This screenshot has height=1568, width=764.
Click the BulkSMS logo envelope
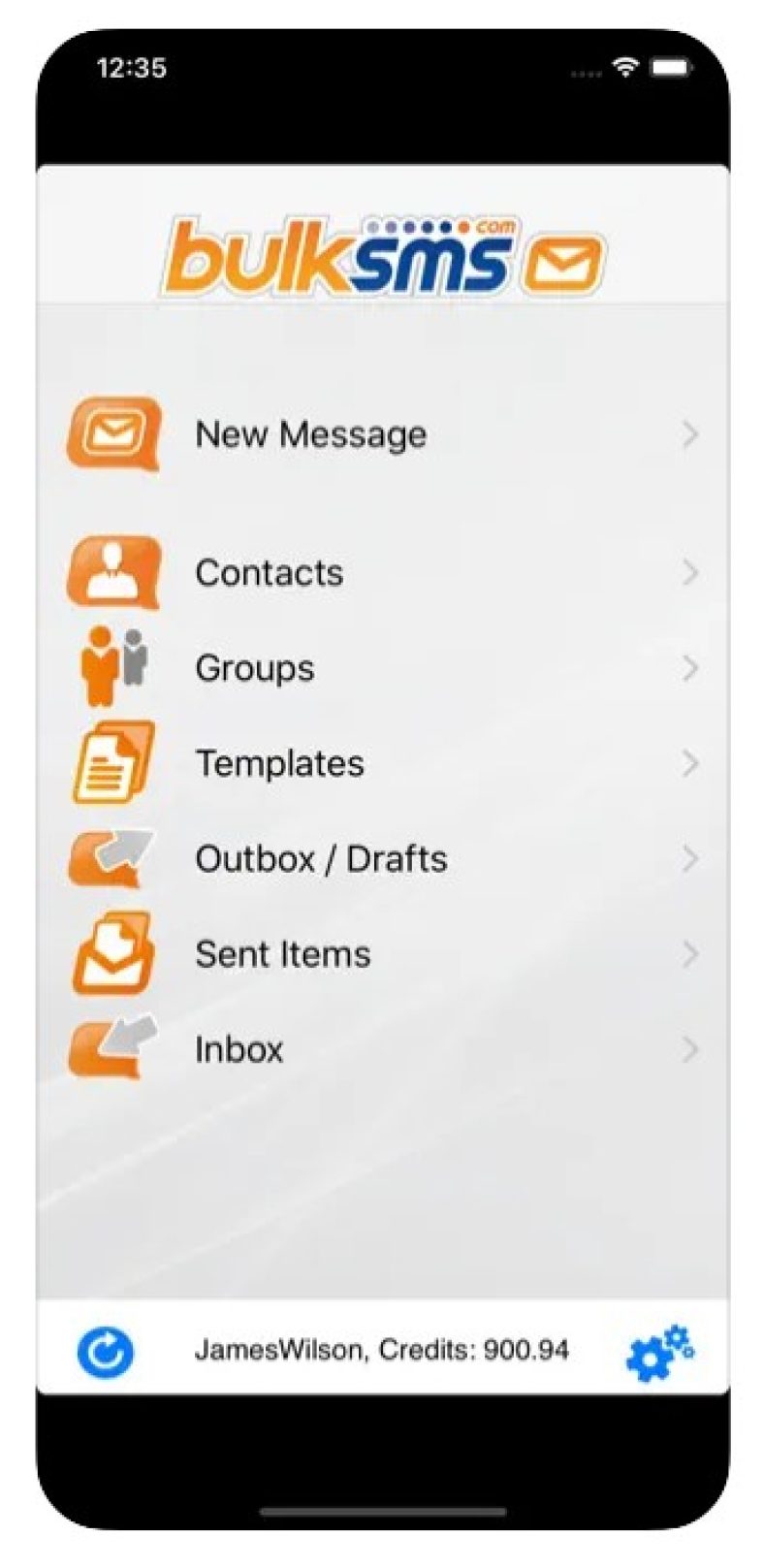(558, 258)
